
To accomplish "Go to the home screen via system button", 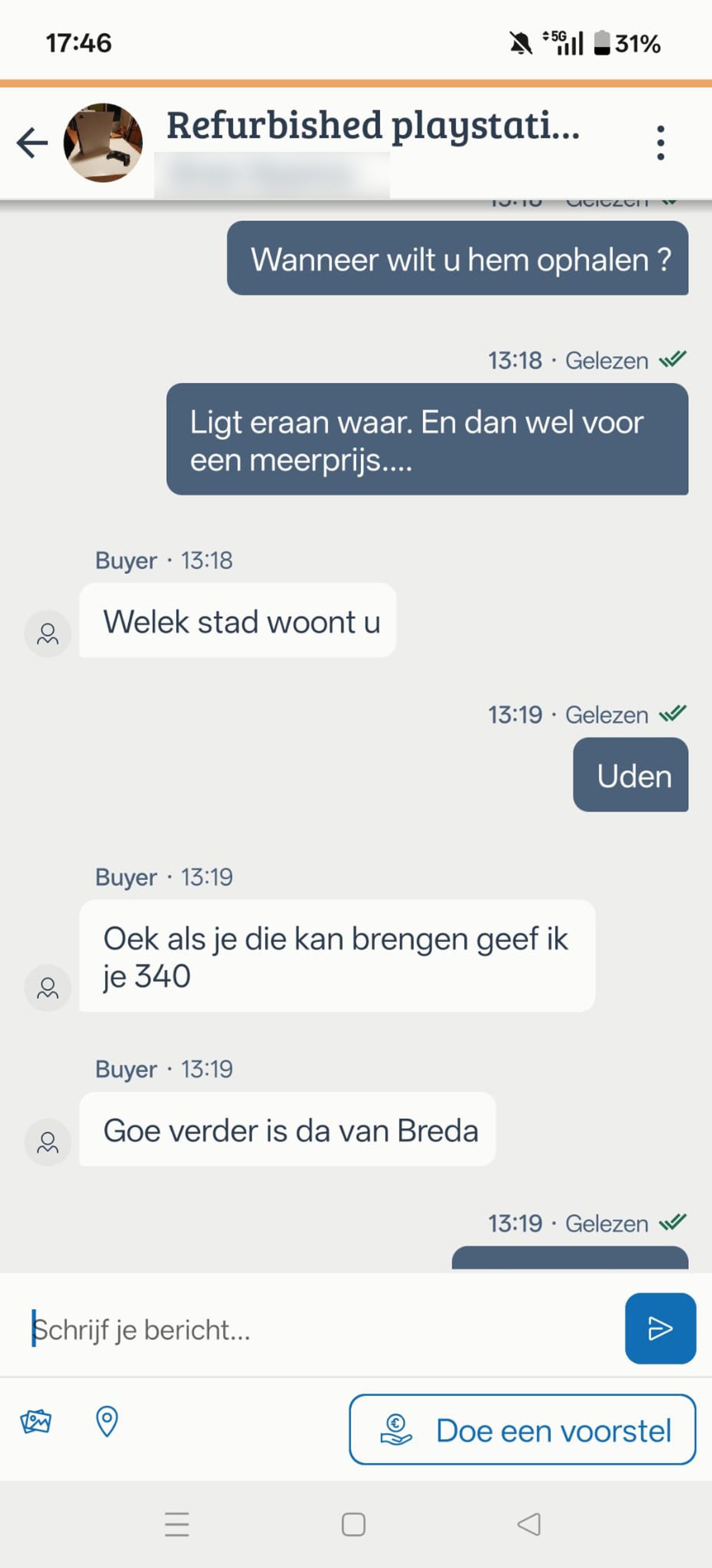I will (354, 1524).
